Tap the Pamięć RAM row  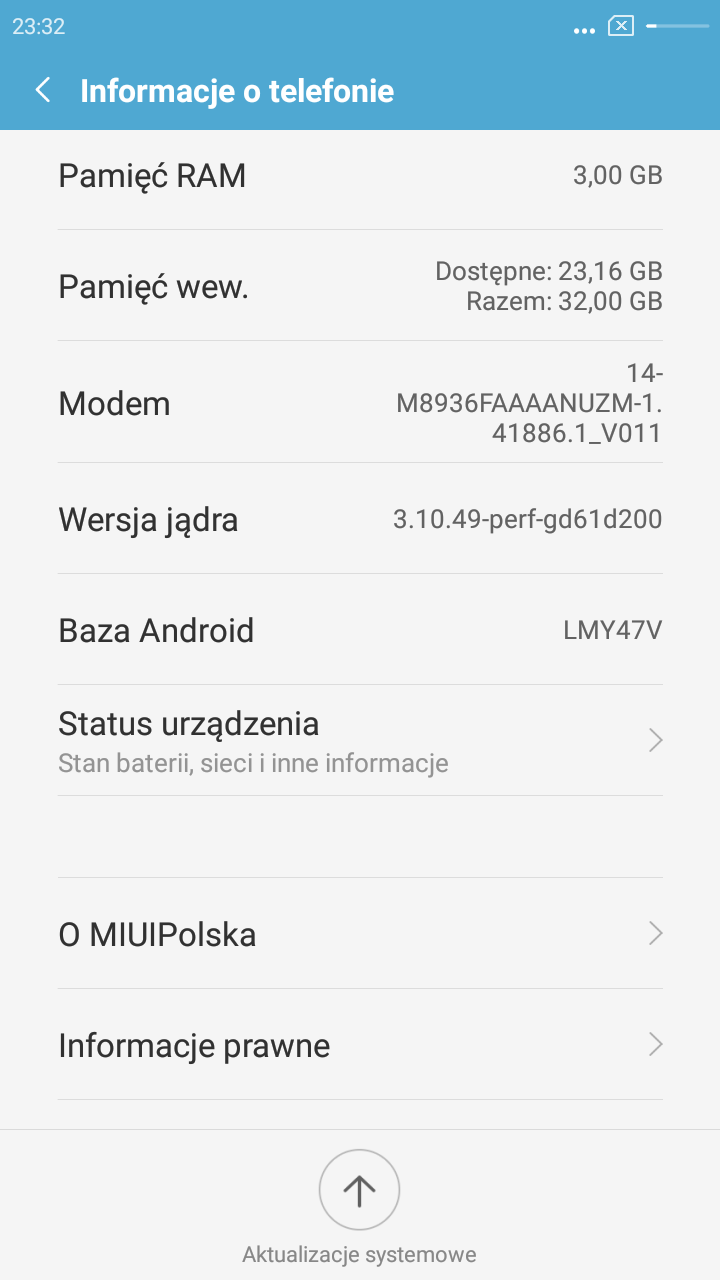tap(360, 176)
